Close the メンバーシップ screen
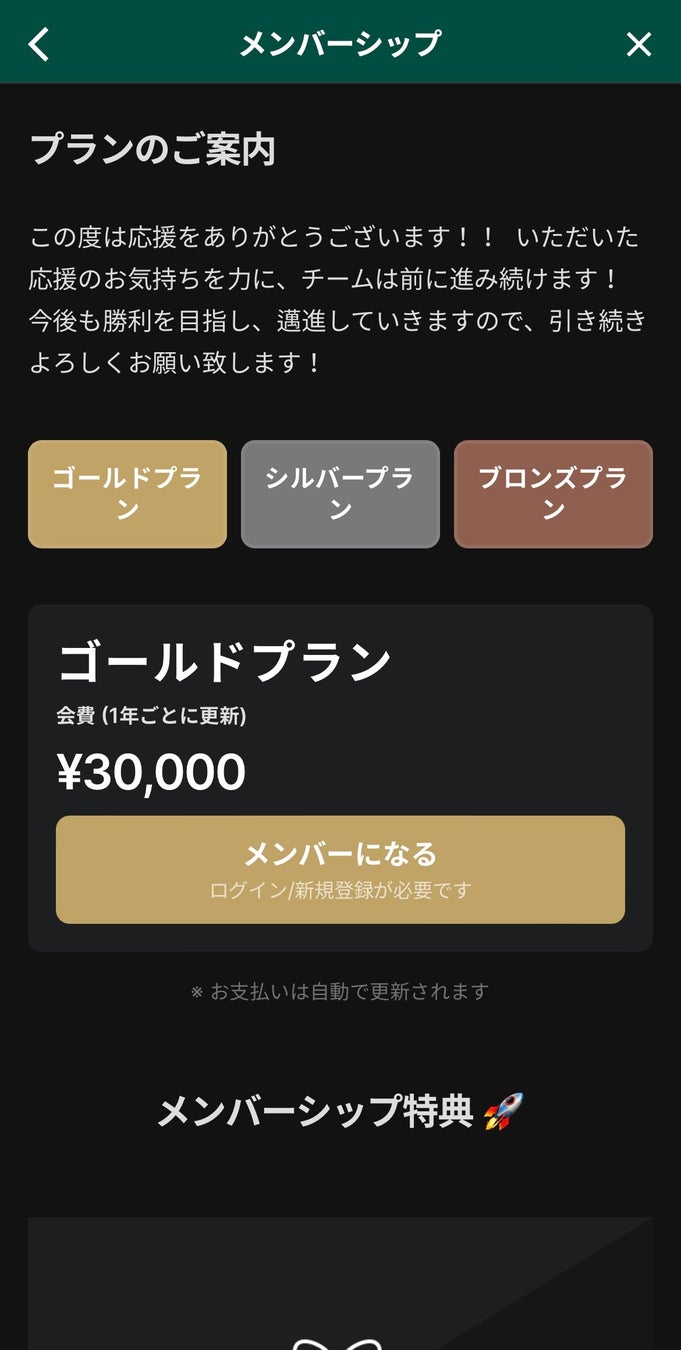Screen dimensions: 681x1350 click(638, 44)
